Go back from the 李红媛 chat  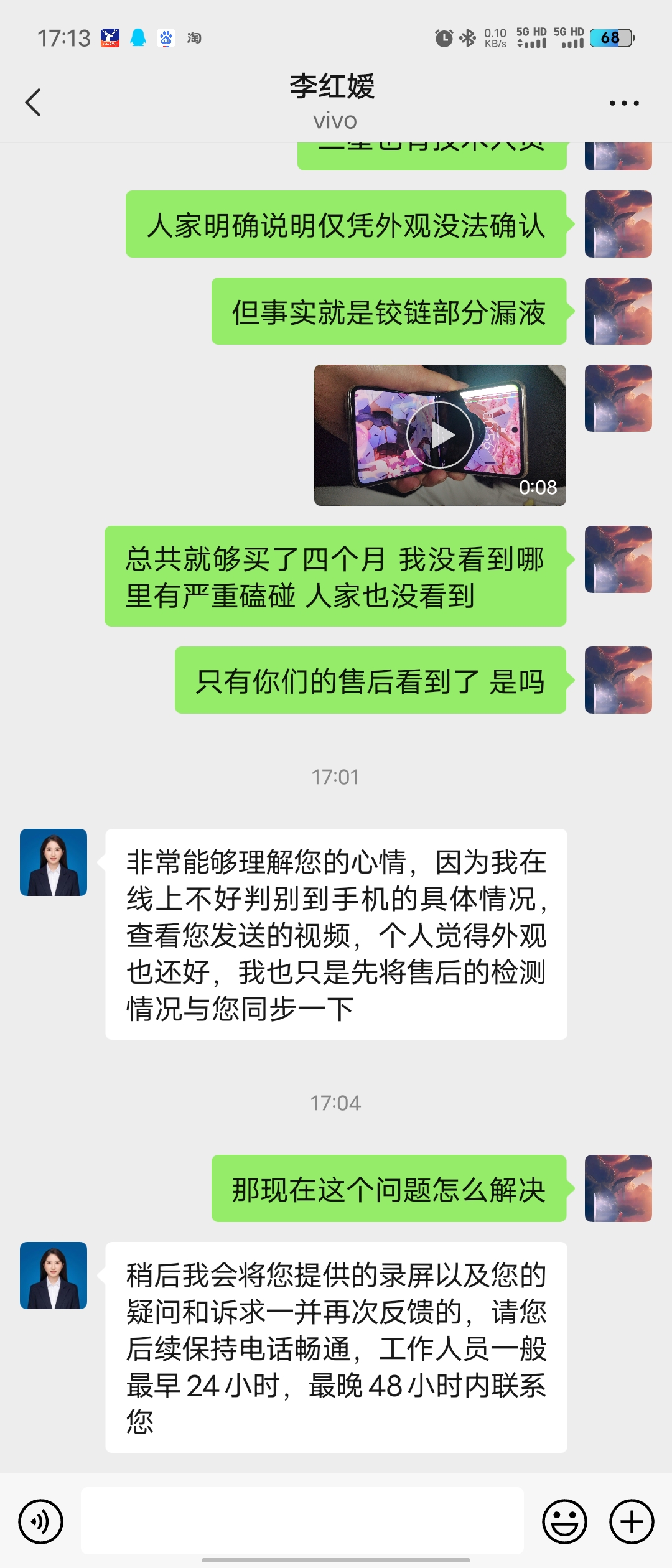33,103
